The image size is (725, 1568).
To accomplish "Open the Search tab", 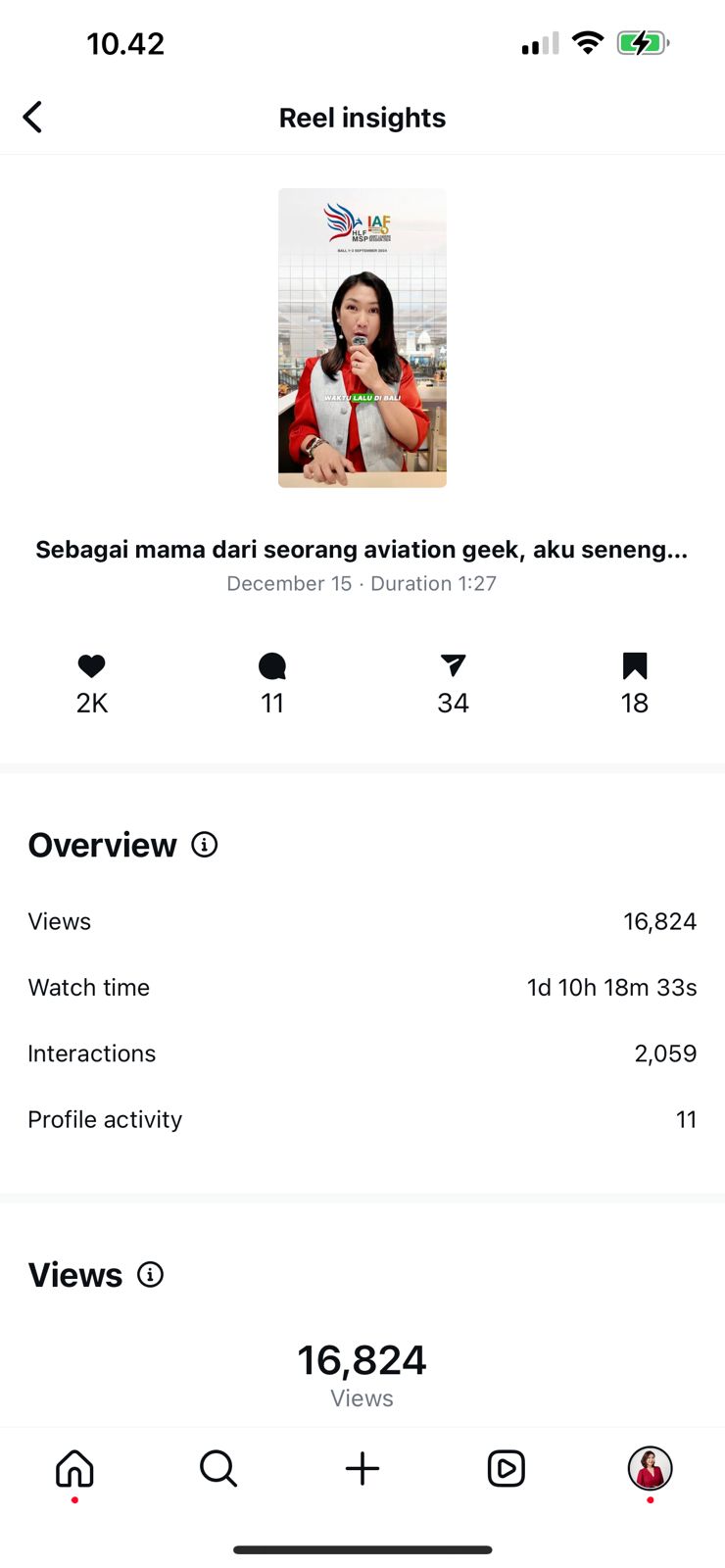I will pos(218,1469).
